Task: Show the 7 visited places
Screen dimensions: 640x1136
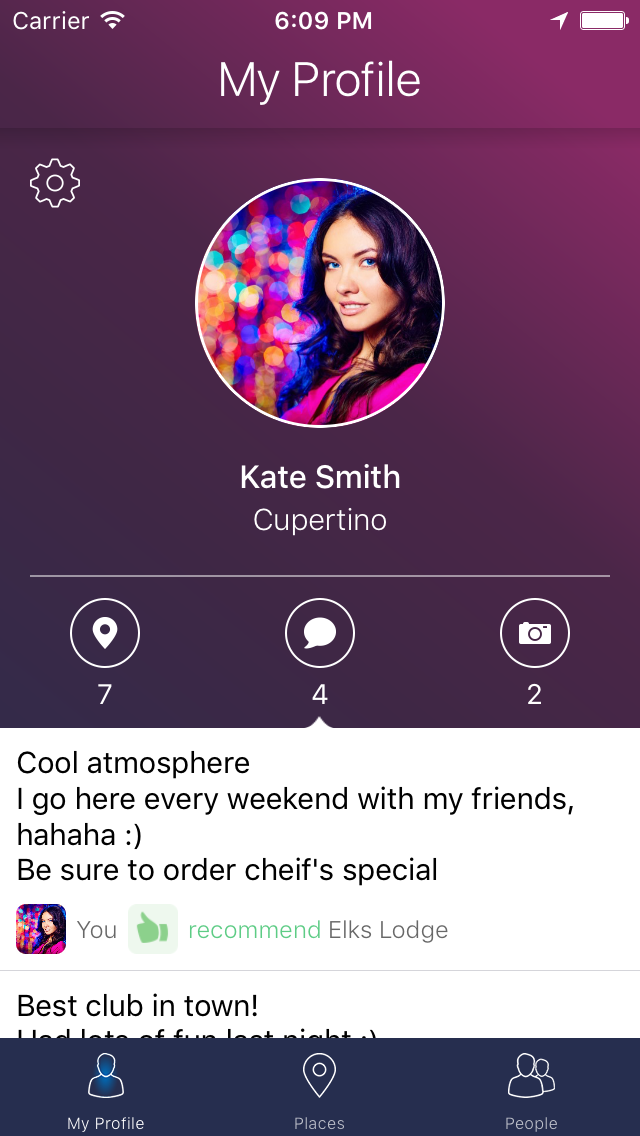Action: pyautogui.click(x=105, y=633)
